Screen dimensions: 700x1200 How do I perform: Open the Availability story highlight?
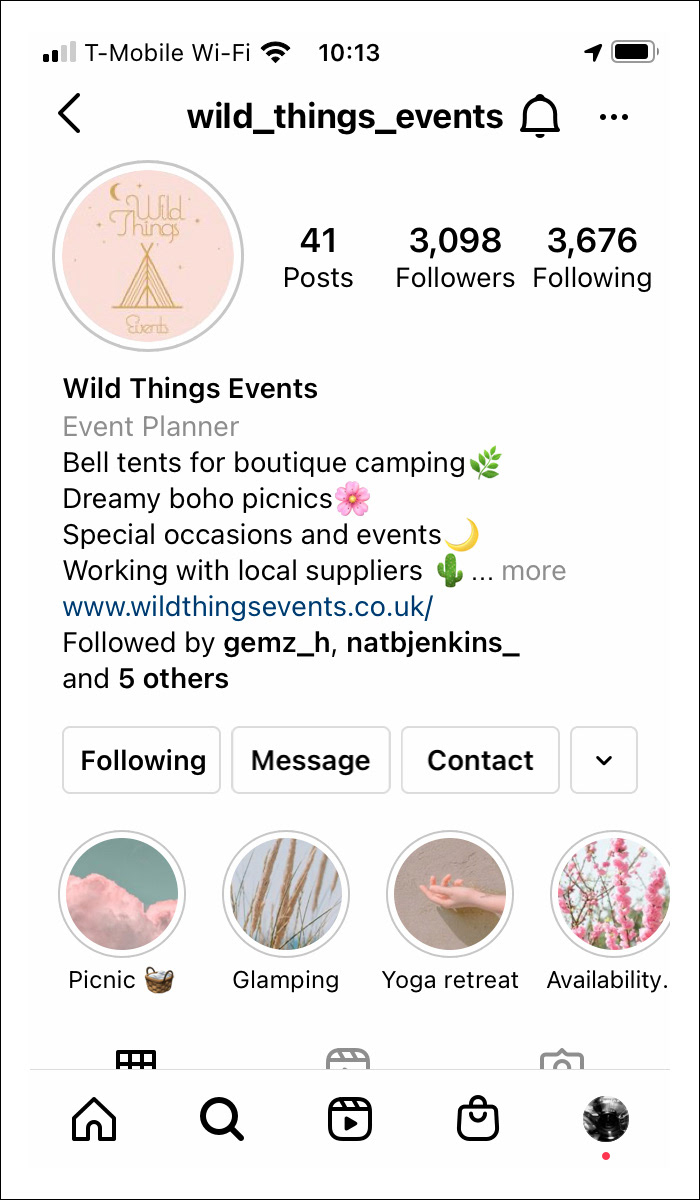tap(612, 894)
